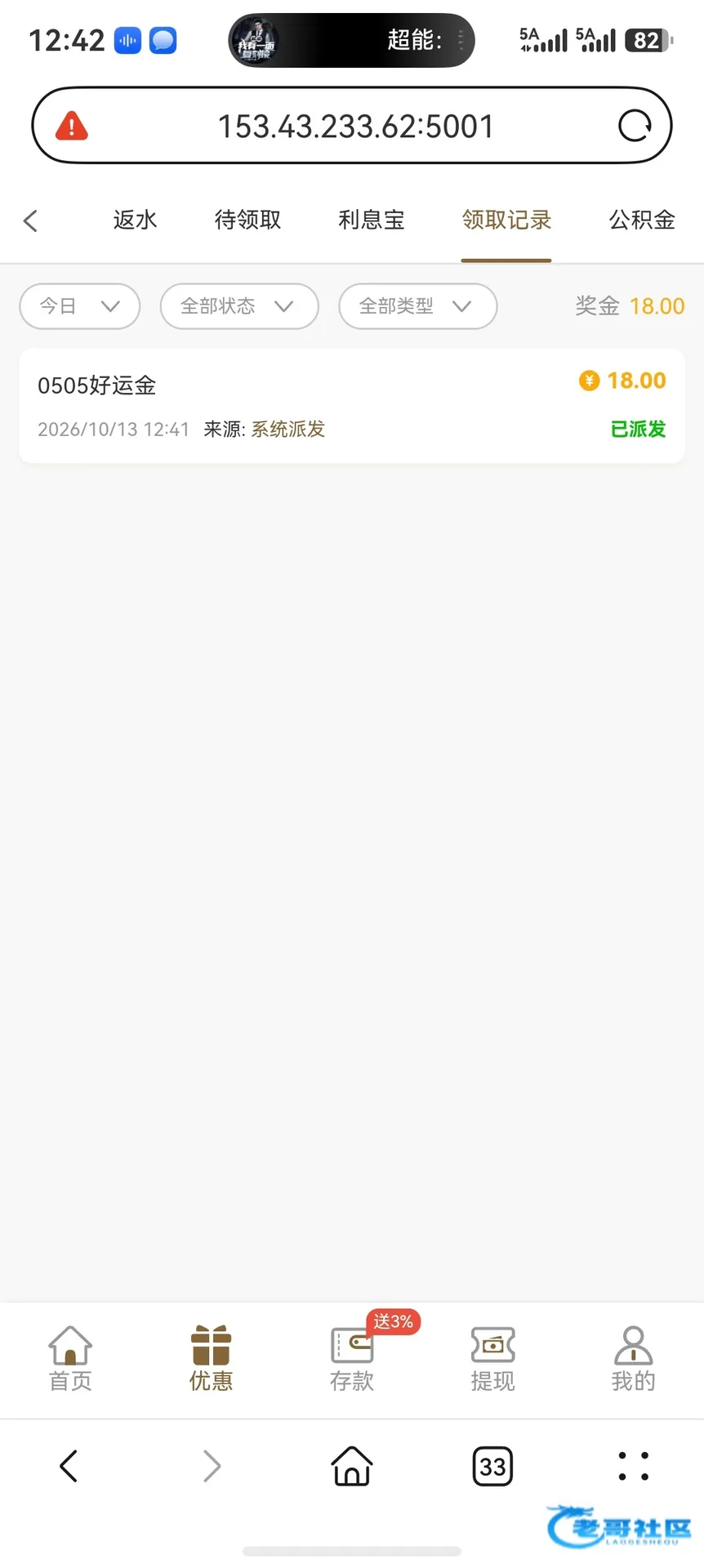Image resolution: width=704 pixels, height=1568 pixels.
Task: Expand the 全部状态 filter dropdown
Action: [x=239, y=306]
